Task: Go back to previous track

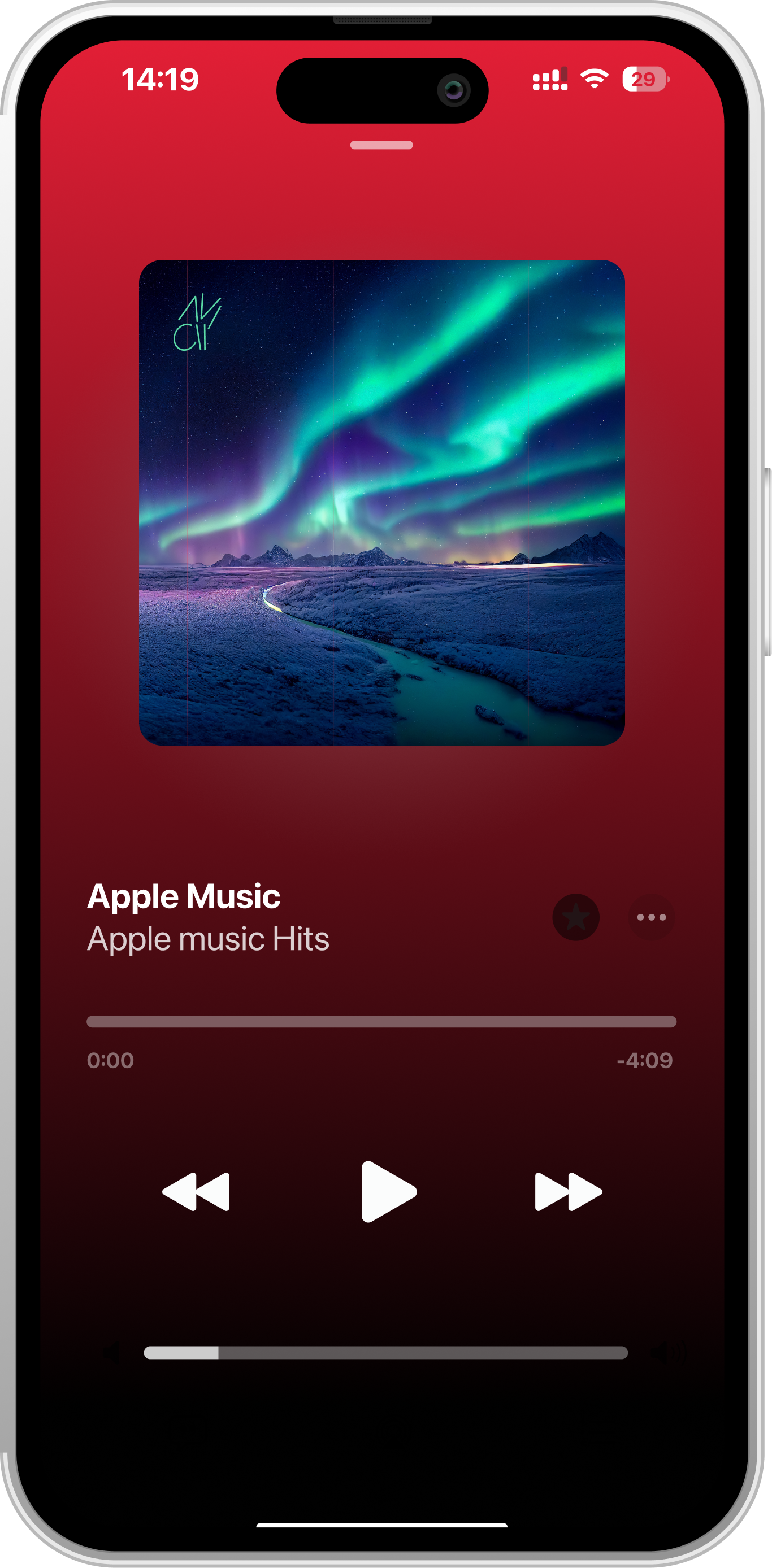Action: pyautogui.click(x=196, y=1191)
